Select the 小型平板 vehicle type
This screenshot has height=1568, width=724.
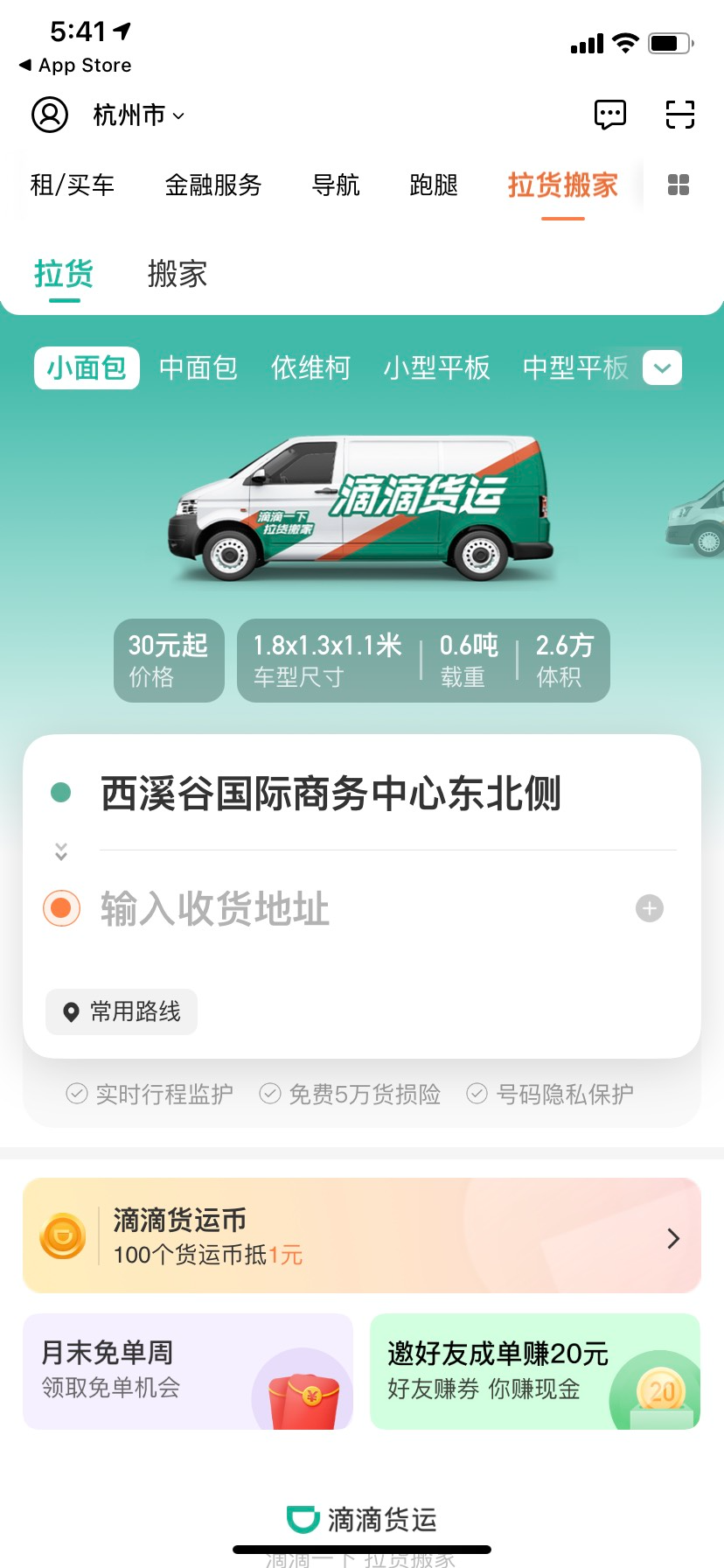436,367
